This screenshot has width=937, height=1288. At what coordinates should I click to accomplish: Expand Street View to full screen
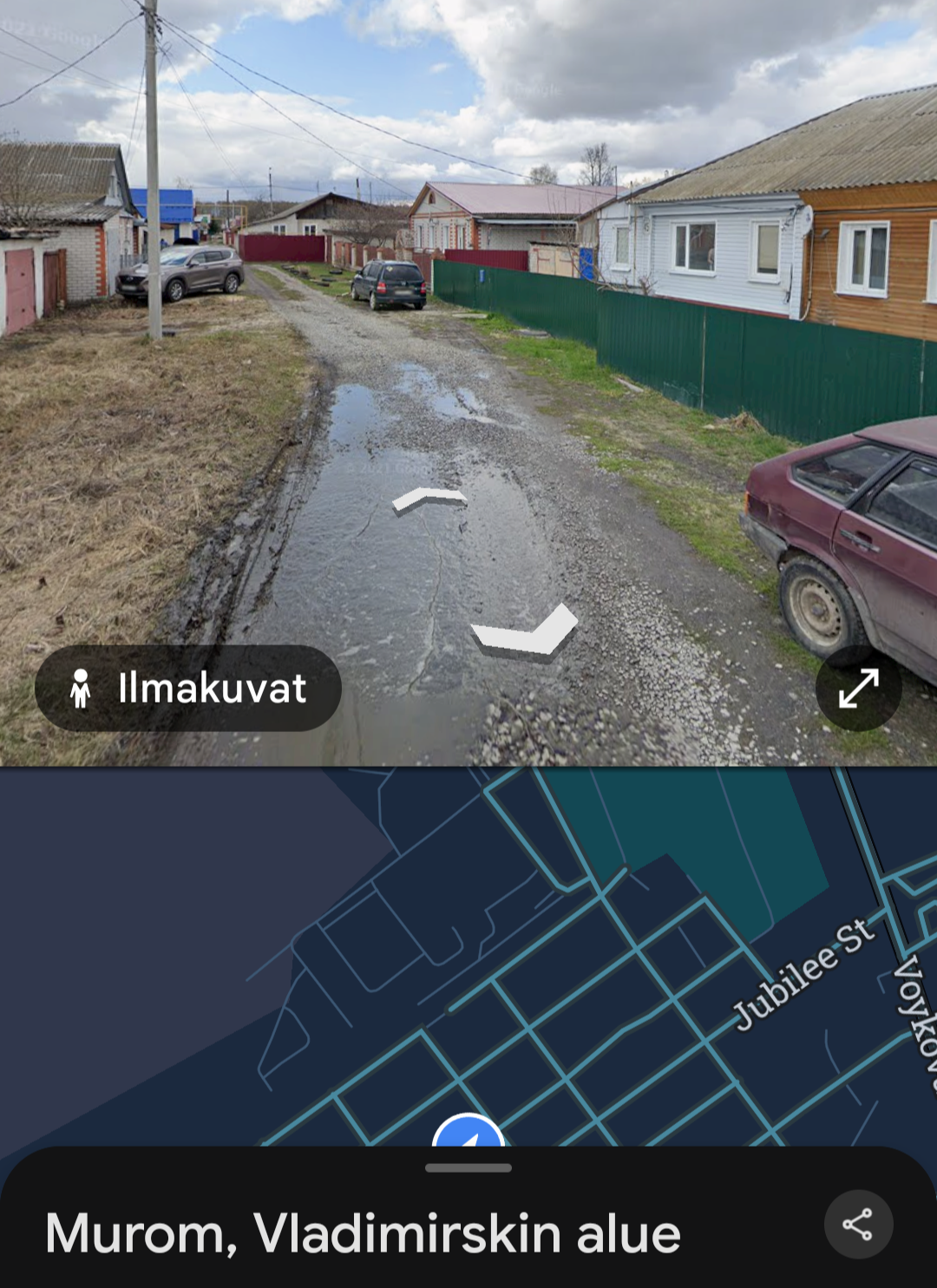(x=858, y=688)
